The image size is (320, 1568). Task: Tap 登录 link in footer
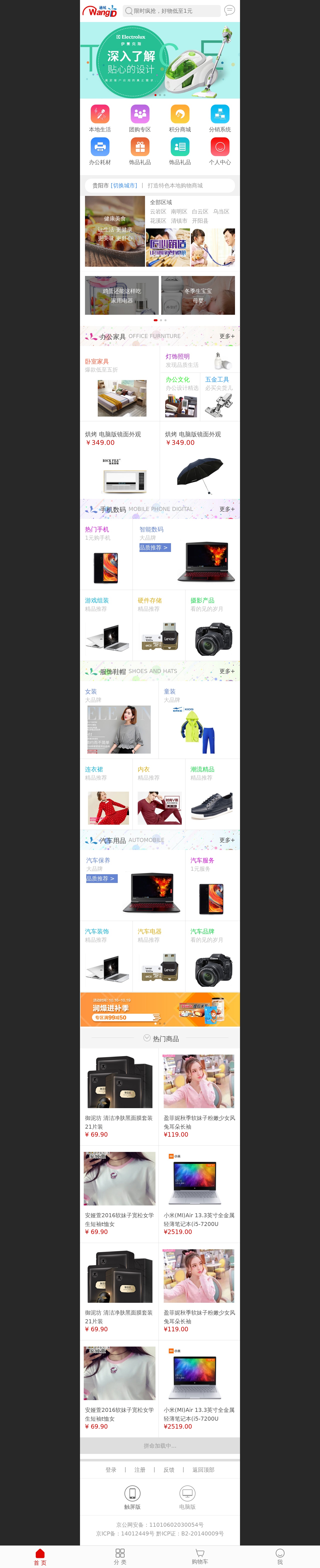111,1469
